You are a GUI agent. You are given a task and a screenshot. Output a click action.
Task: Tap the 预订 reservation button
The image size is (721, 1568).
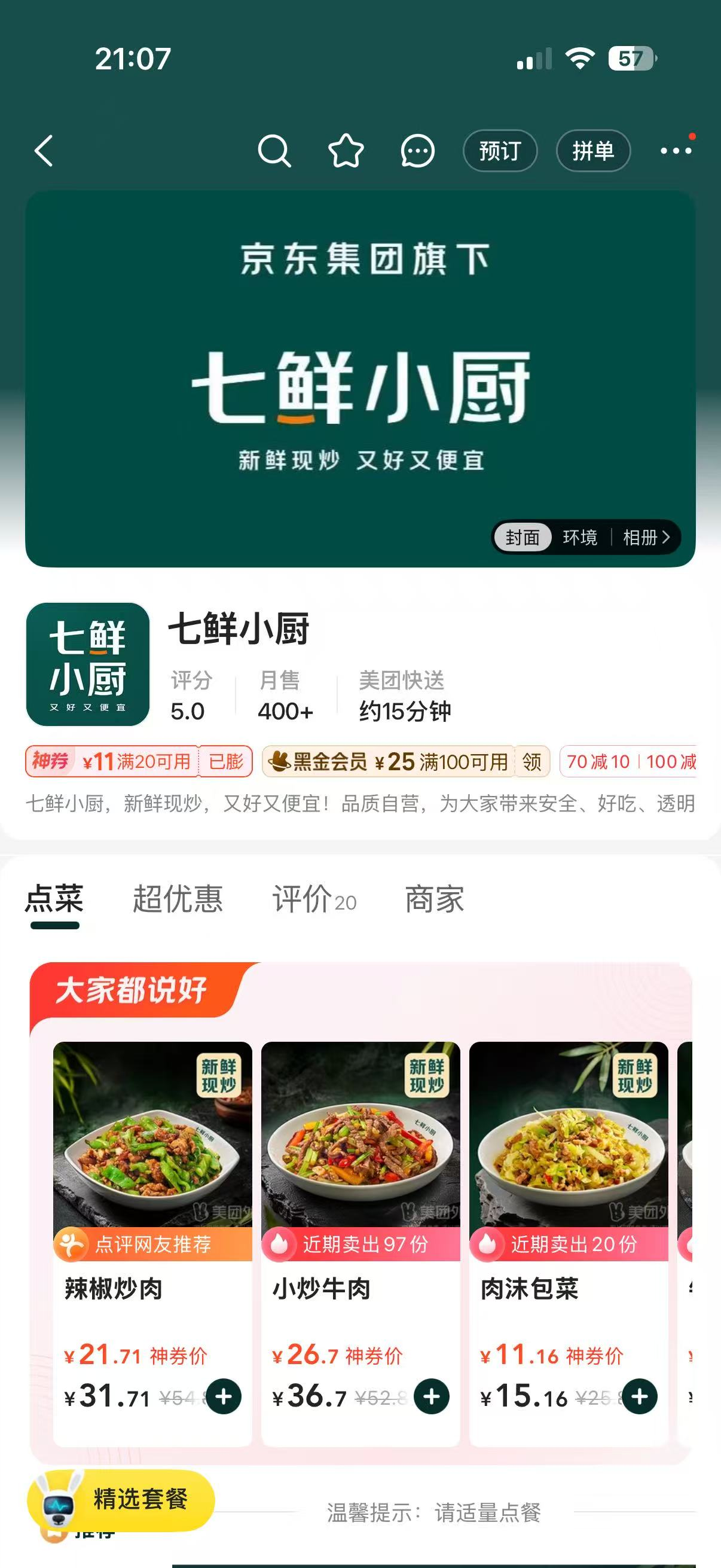[x=500, y=151]
